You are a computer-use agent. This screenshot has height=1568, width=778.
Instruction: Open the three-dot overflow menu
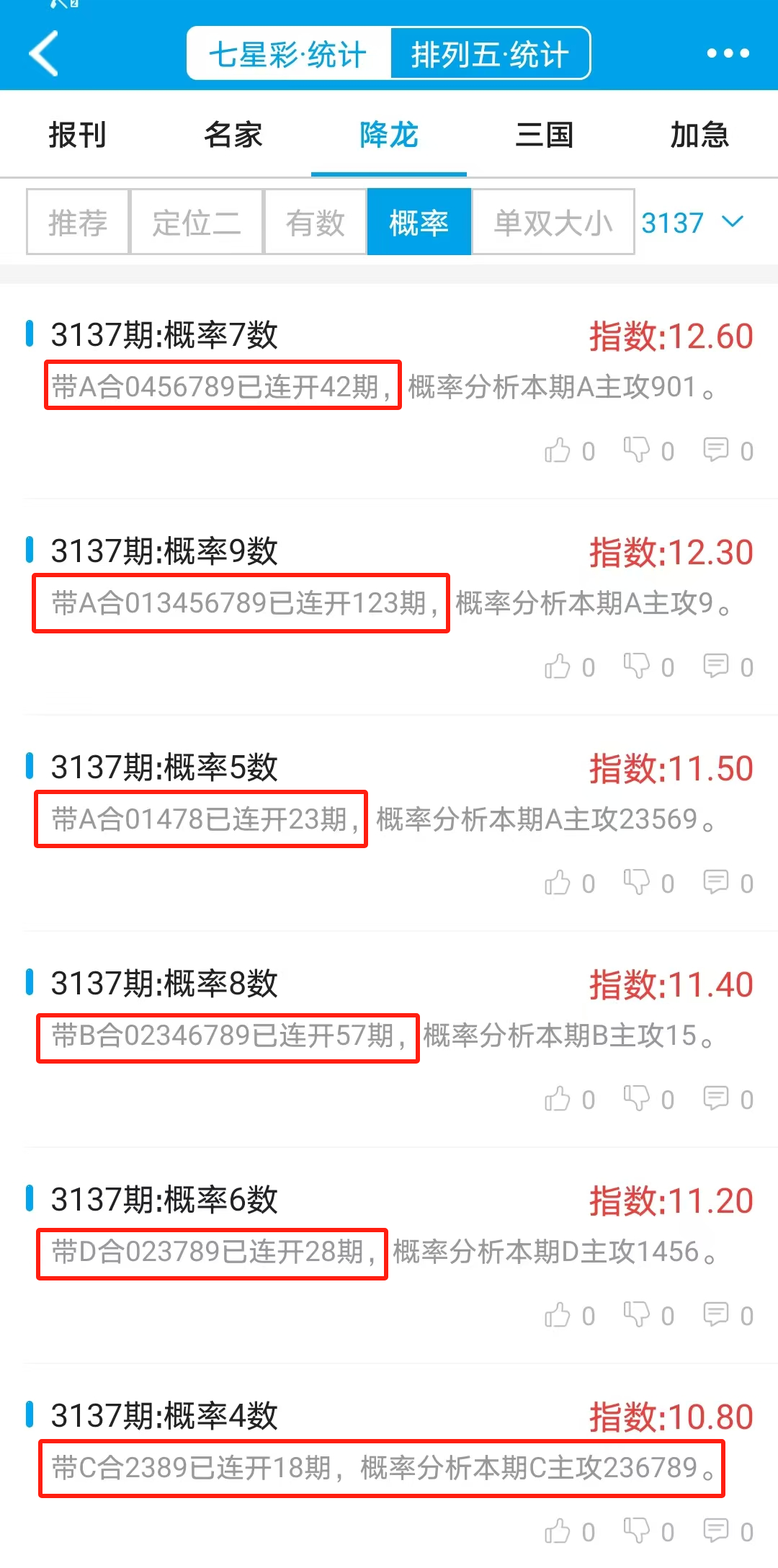(728, 53)
